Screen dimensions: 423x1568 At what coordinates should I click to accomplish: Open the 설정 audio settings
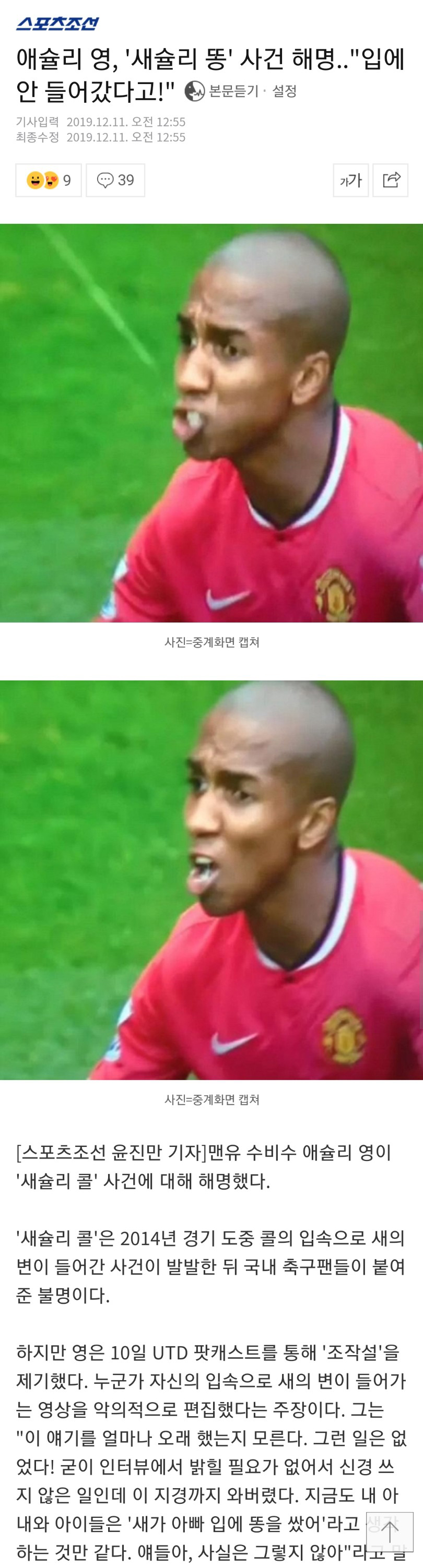click(284, 91)
